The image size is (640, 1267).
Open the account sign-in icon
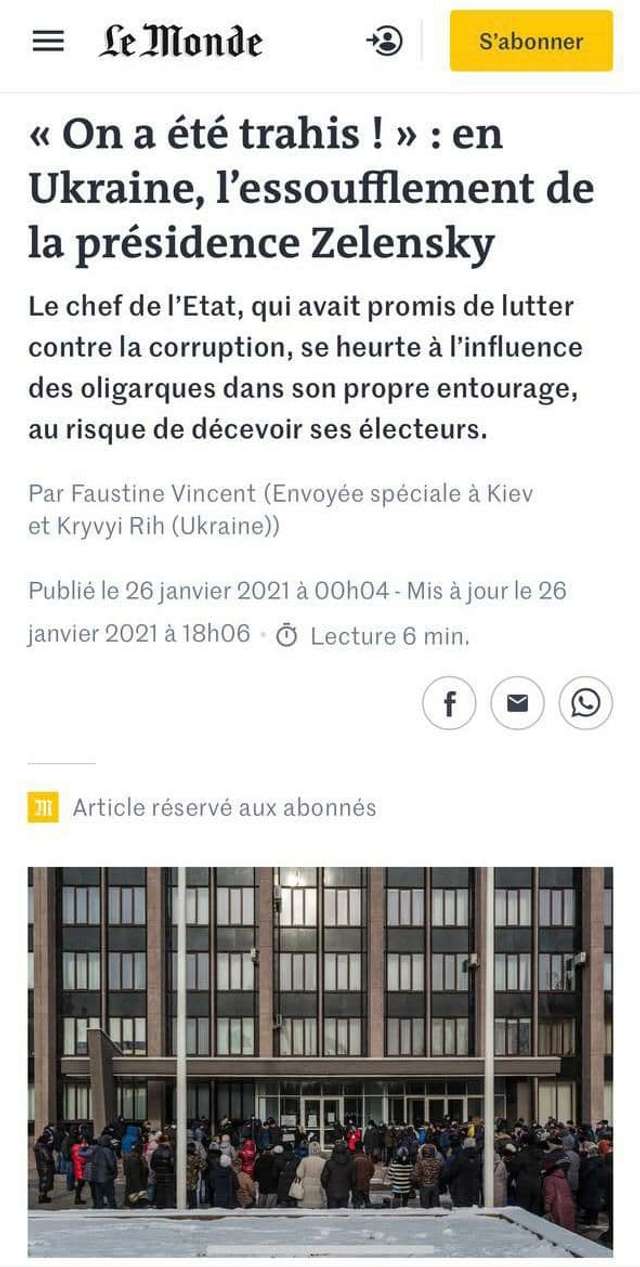point(385,41)
